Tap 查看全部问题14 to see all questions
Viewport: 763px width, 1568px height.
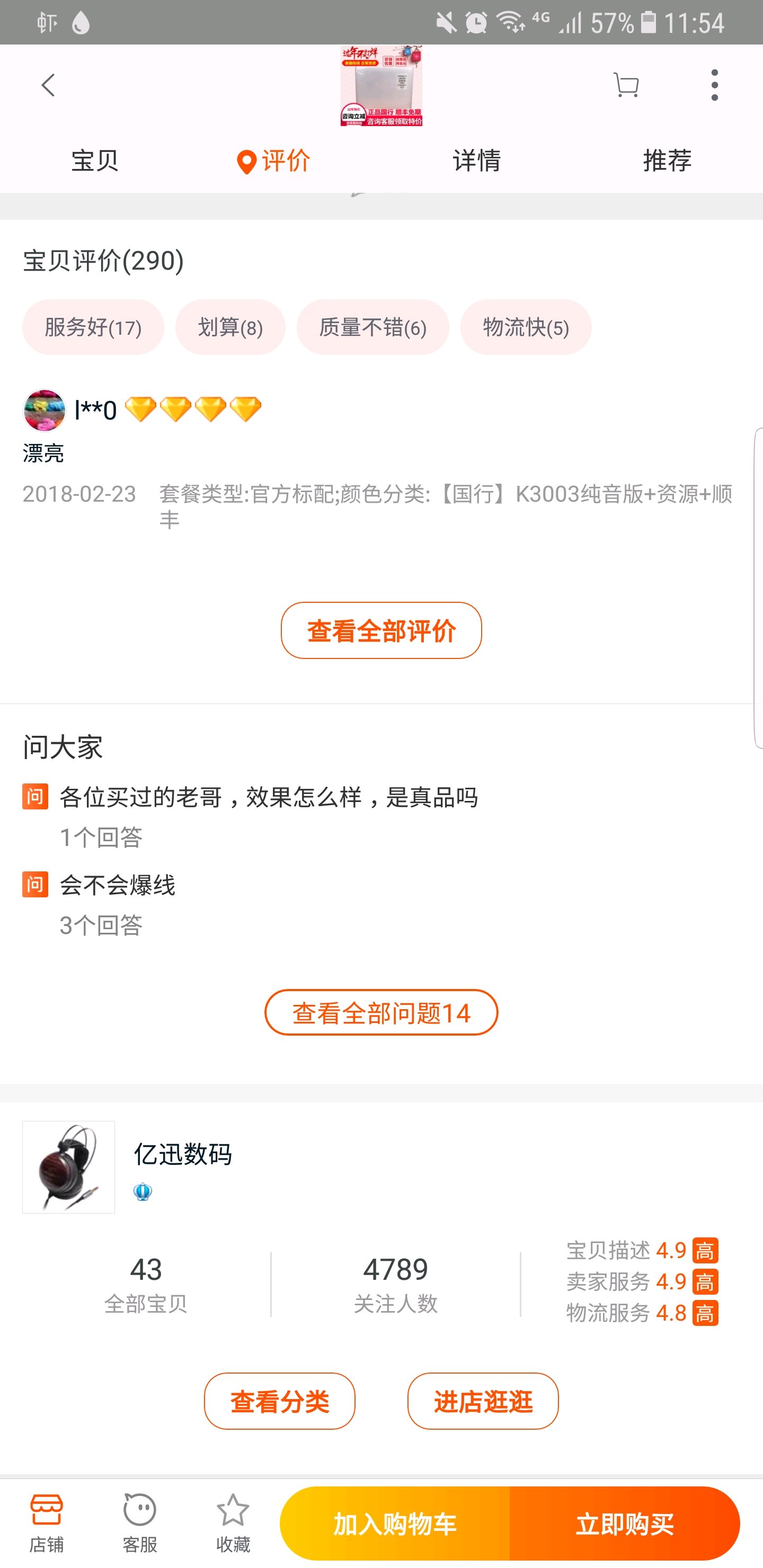point(381,1013)
